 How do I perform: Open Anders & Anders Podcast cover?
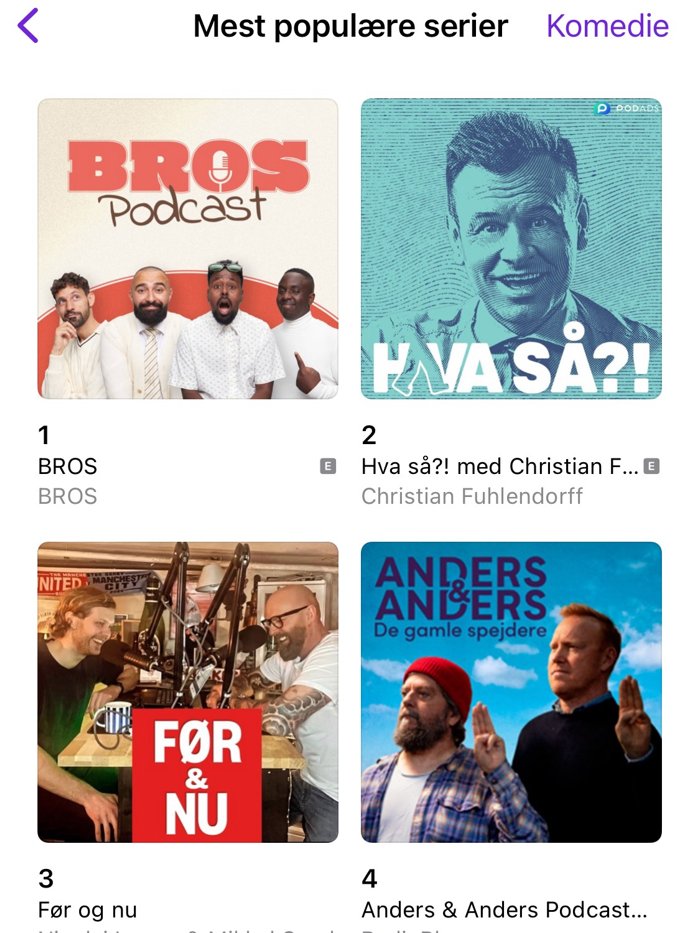coord(511,692)
